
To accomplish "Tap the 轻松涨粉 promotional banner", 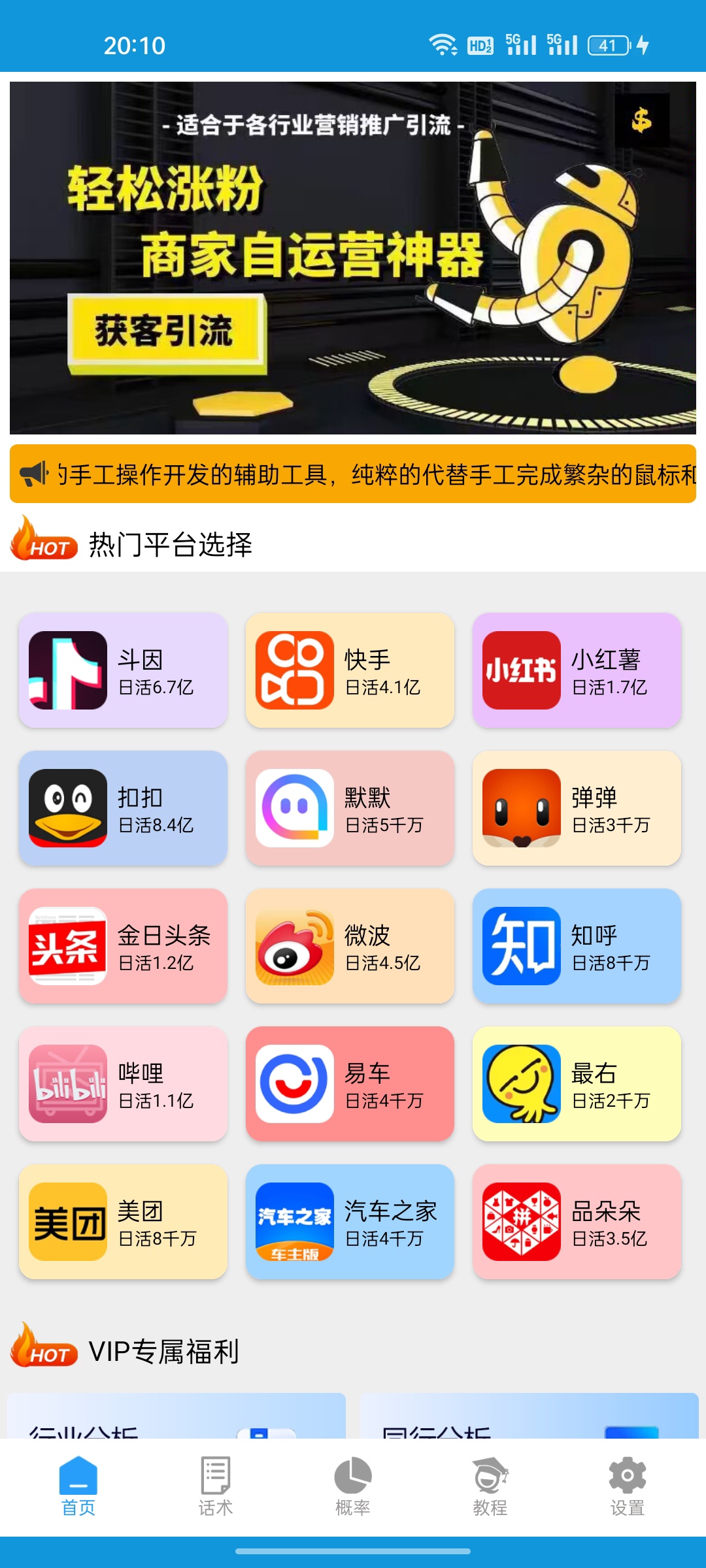I will (x=353, y=258).
